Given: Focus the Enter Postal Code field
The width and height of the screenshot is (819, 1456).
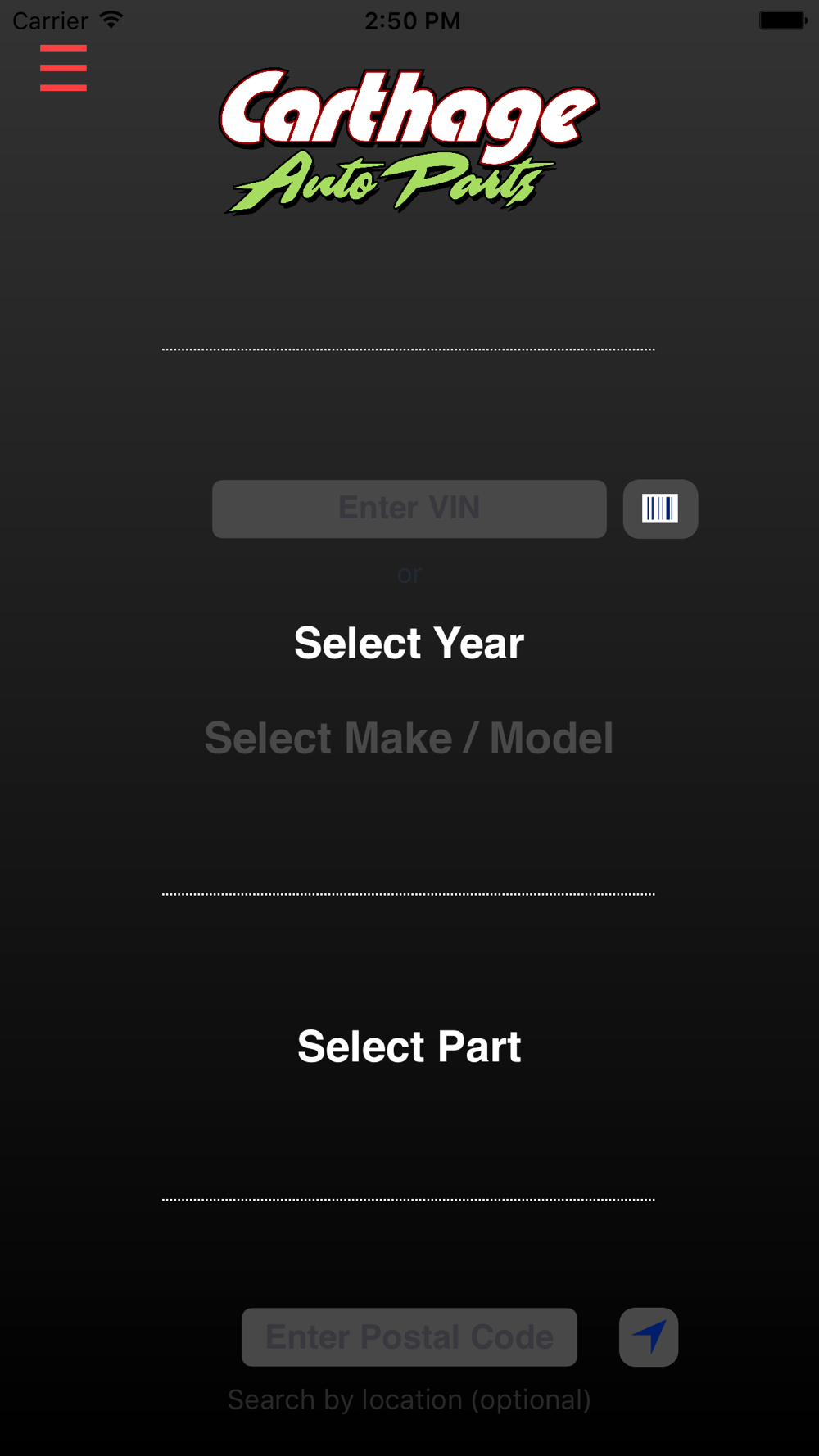Looking at the screenshot, I should click(409, 1336).
